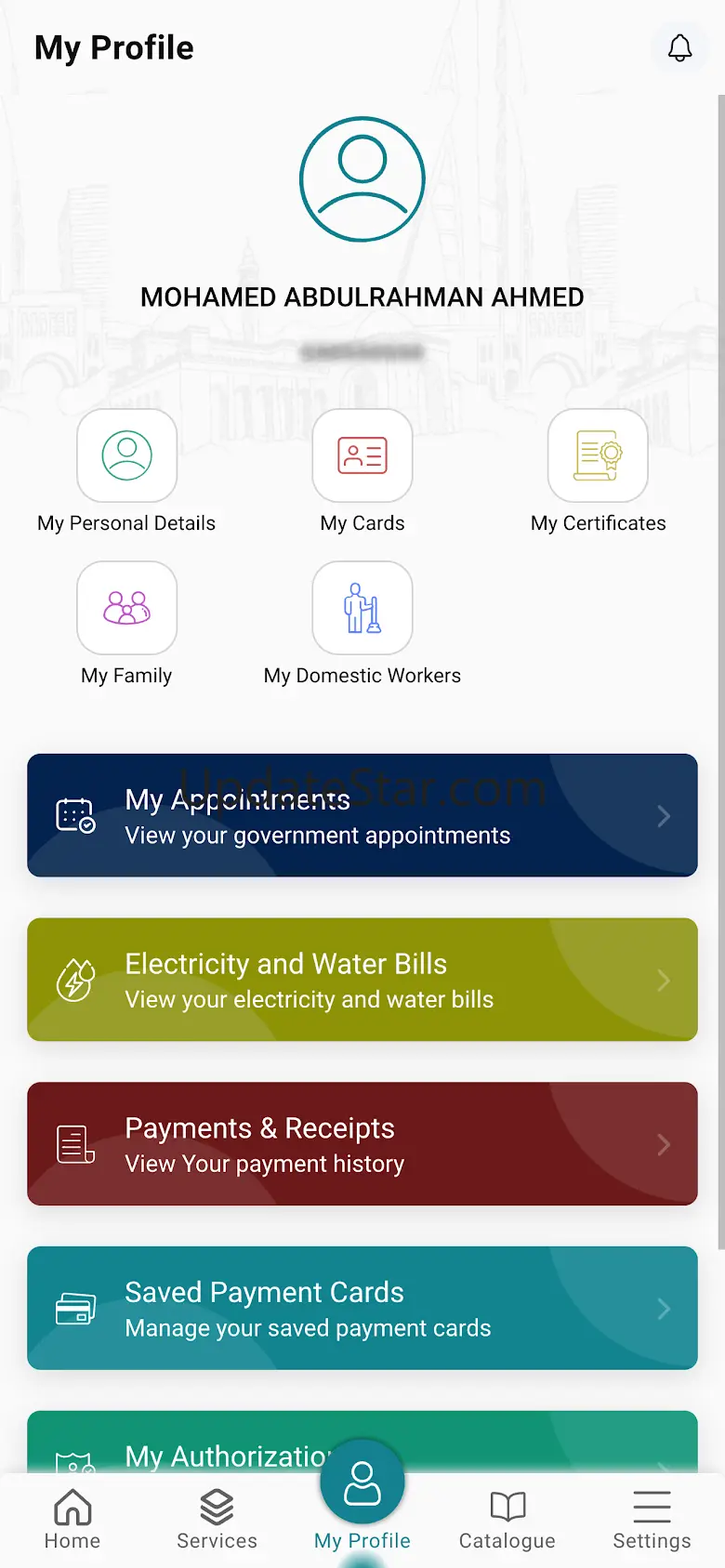Image resolution: width=725 pixels, height=1568 pixels.
Task: Open the notifications bell
Action: [679, 47]
